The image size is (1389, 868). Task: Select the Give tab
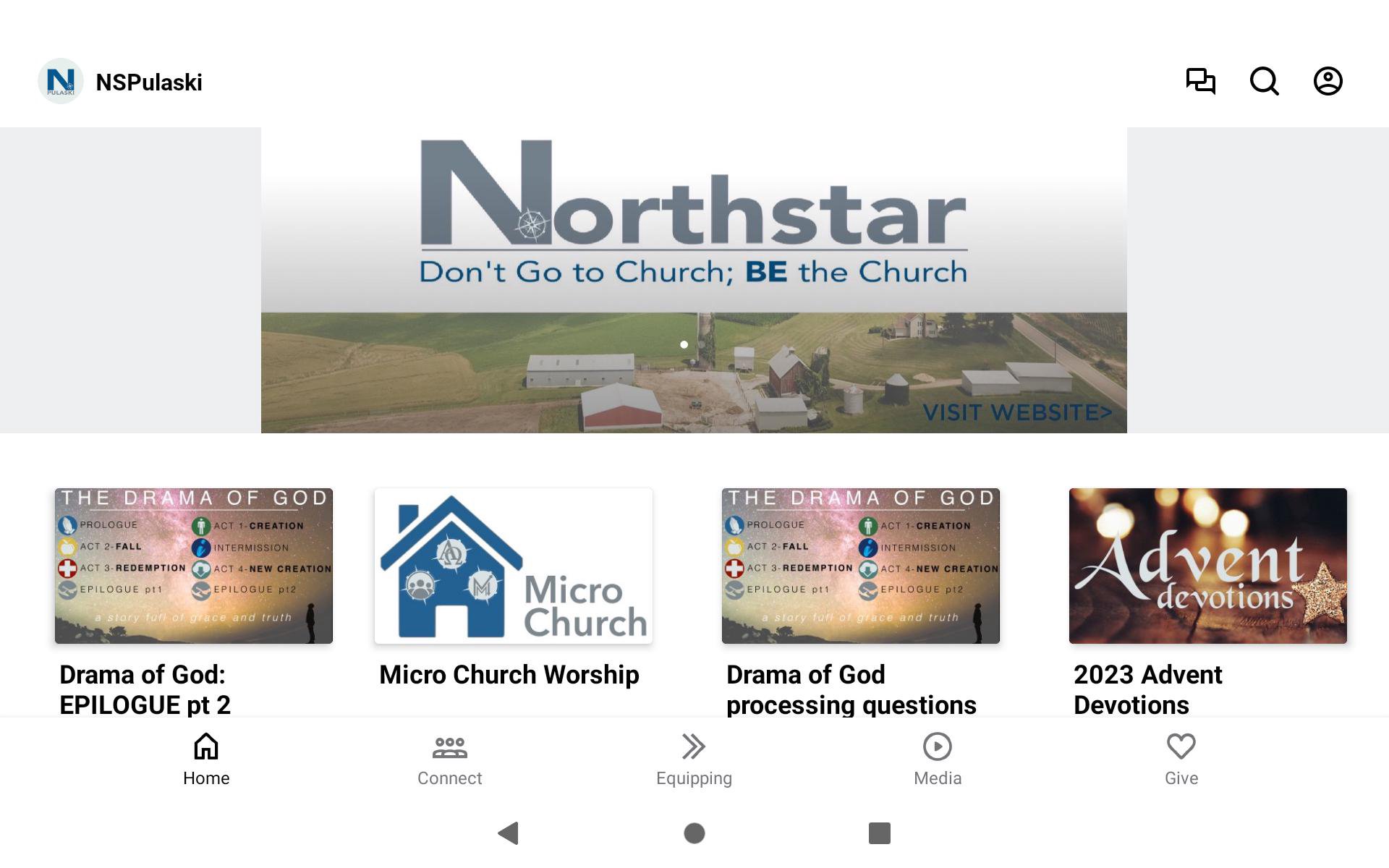click(1181, 759)
